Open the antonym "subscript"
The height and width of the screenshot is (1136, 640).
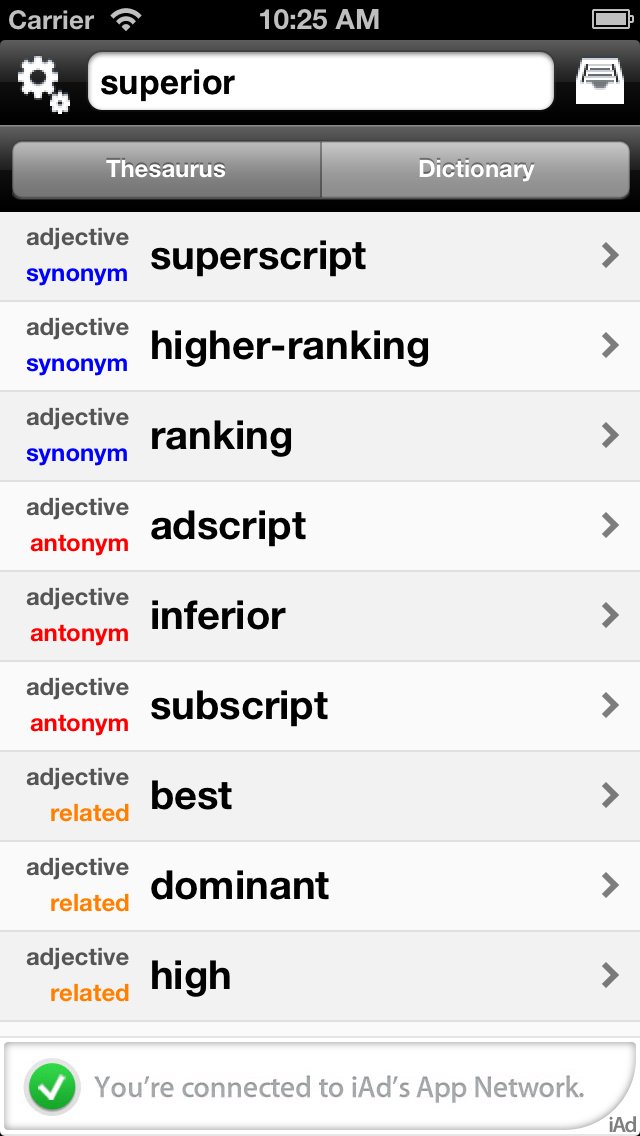pyautogui.click(x=320, y=706)
